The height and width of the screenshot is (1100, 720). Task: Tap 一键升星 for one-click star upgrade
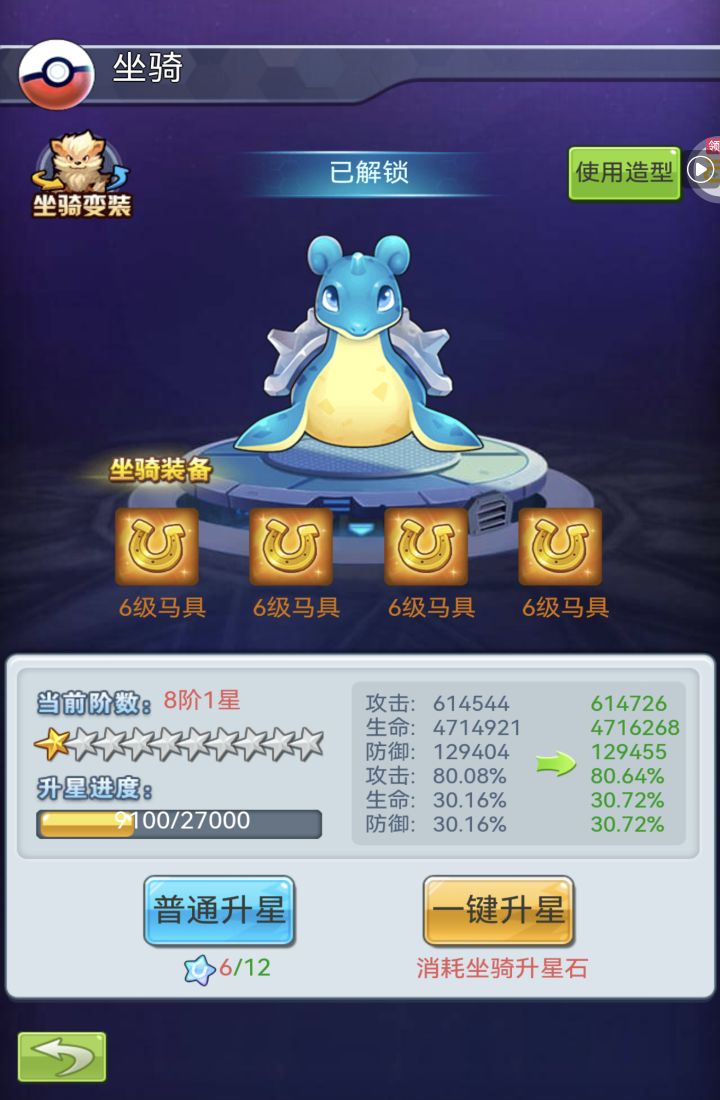click(x=498, y=910)
